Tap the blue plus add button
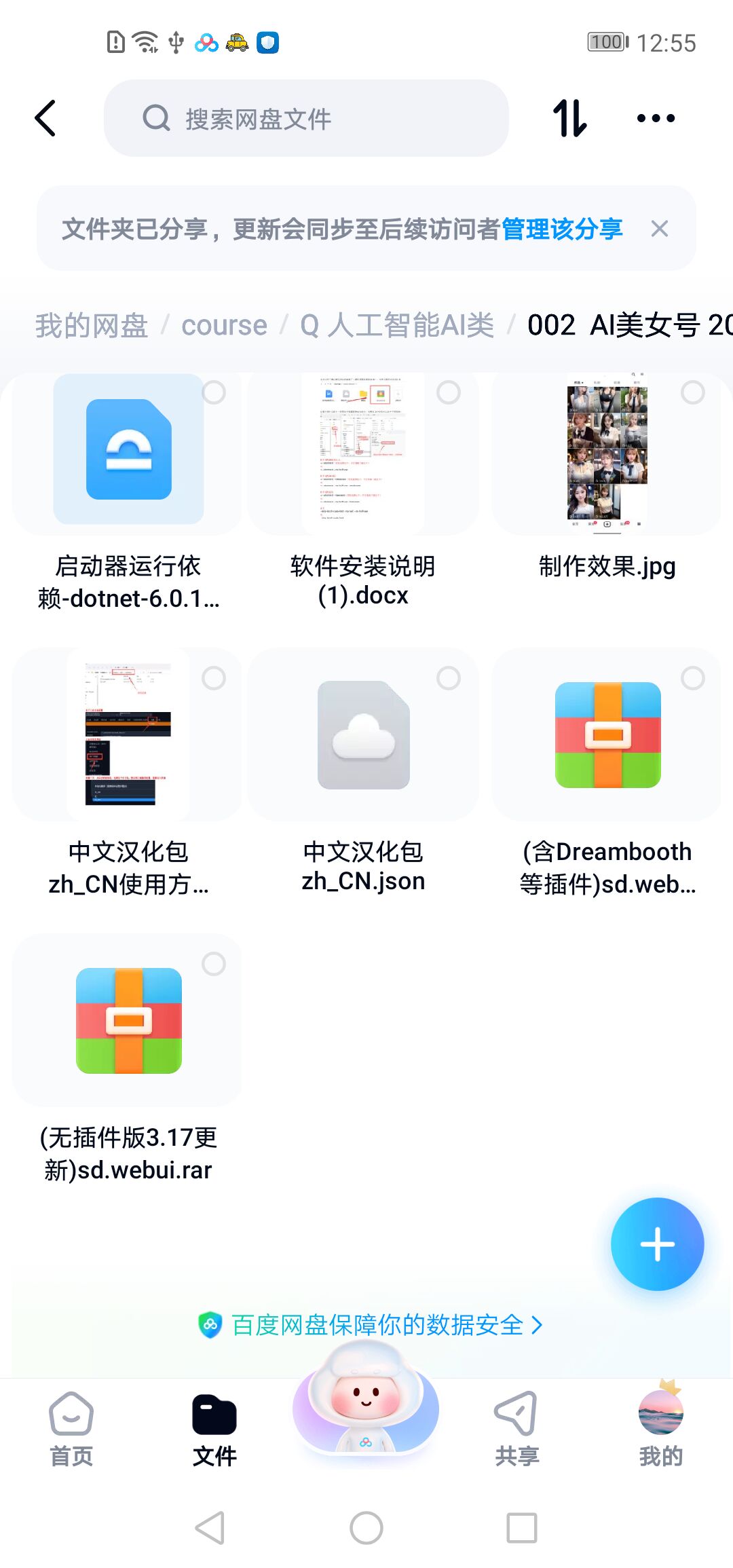The height and width of the screenshot is (1568, 733). 657,1244
